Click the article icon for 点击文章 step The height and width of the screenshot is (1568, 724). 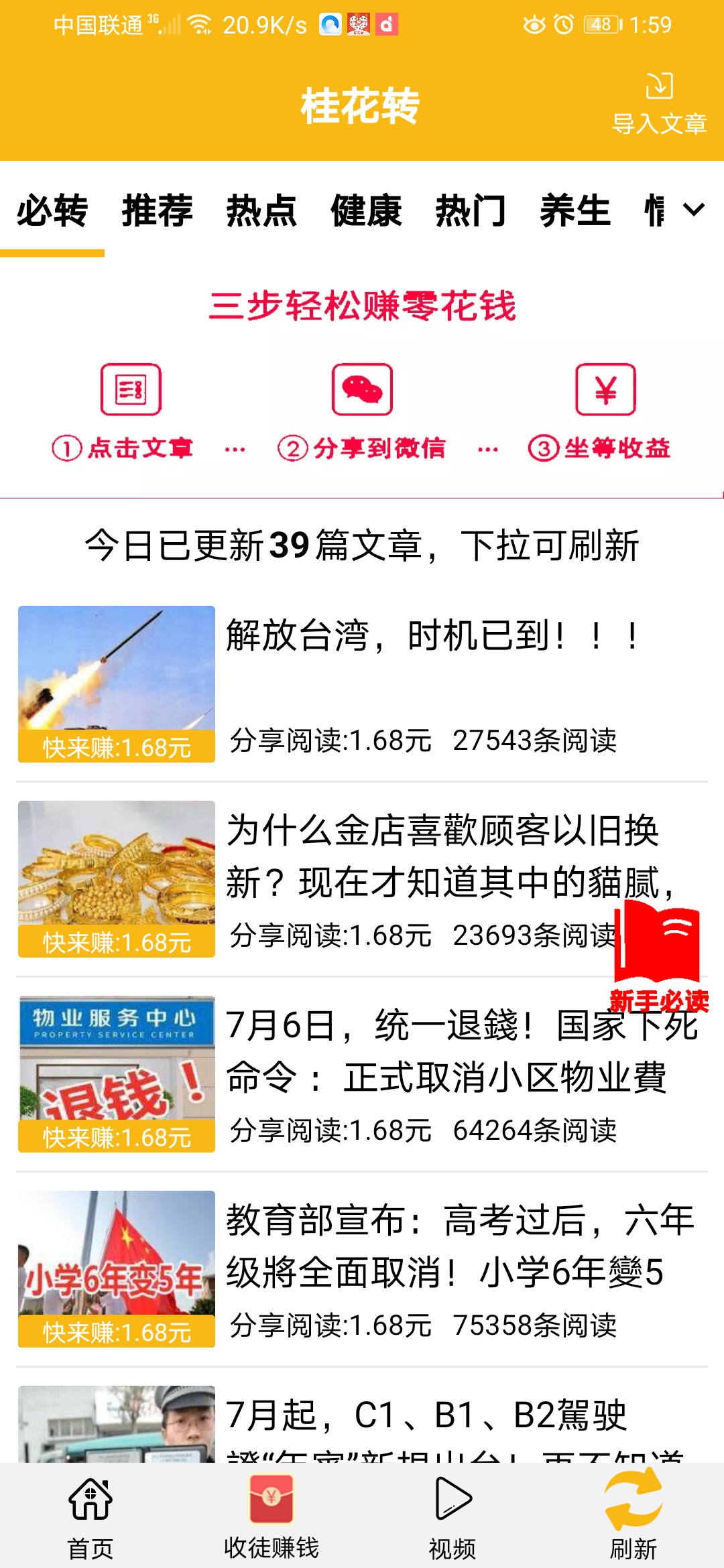[x=131, y=392]
